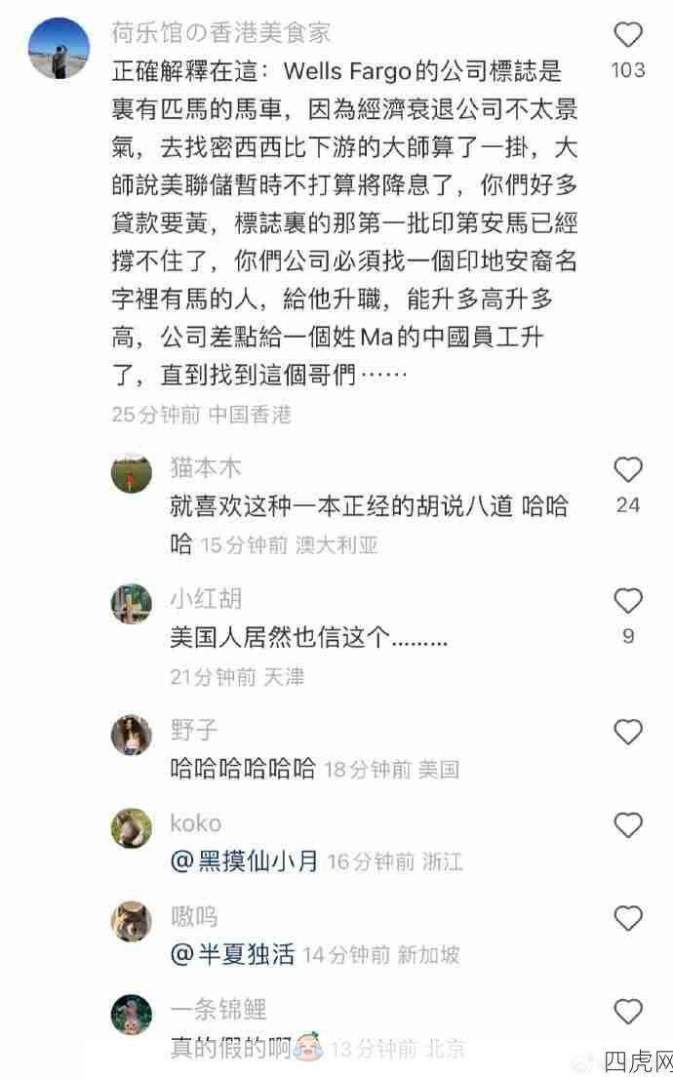The image size is (673, 1080).
Task: Open the mention @半夏独活
Action: click(233, 955)
